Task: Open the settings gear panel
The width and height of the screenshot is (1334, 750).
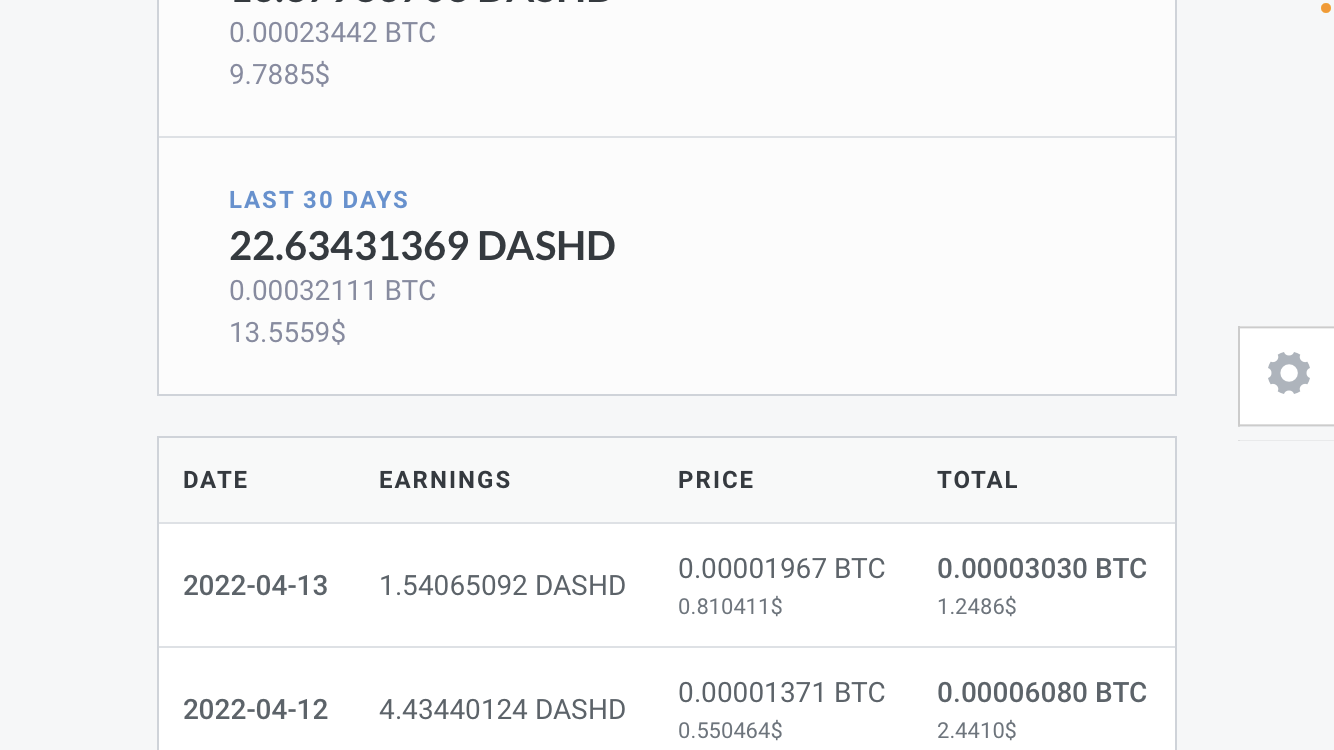Action: pyautogui.click(x=1288, y=375)
